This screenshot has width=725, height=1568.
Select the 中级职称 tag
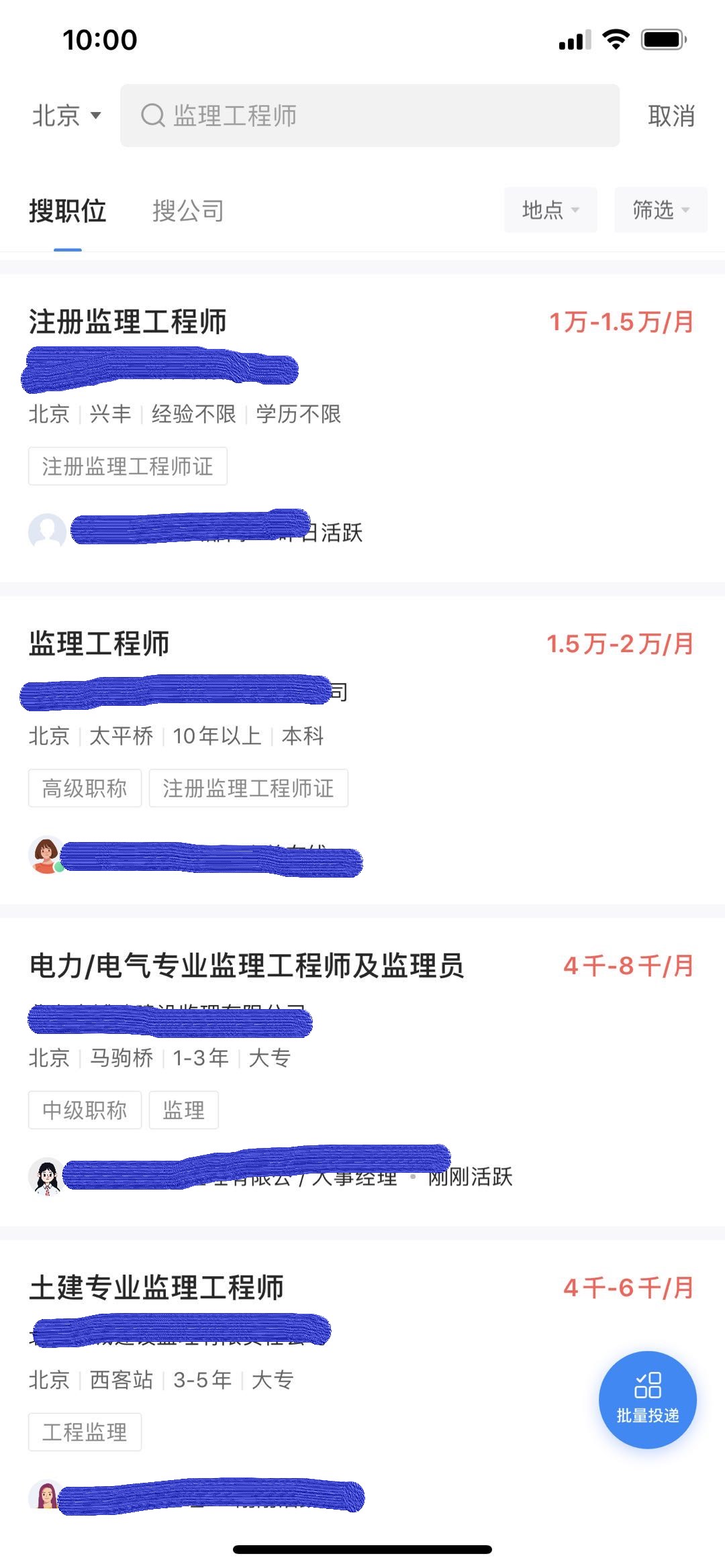[x=84, y=1110]
